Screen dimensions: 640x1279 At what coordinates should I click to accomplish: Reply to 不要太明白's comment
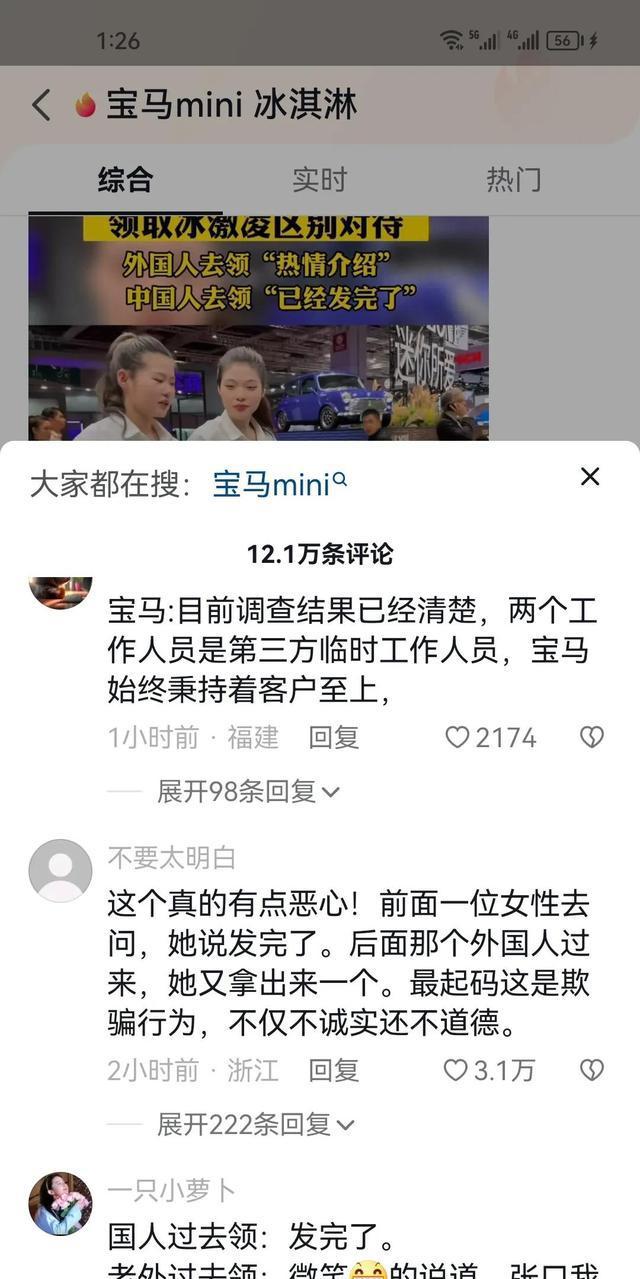click(333, 1071)
